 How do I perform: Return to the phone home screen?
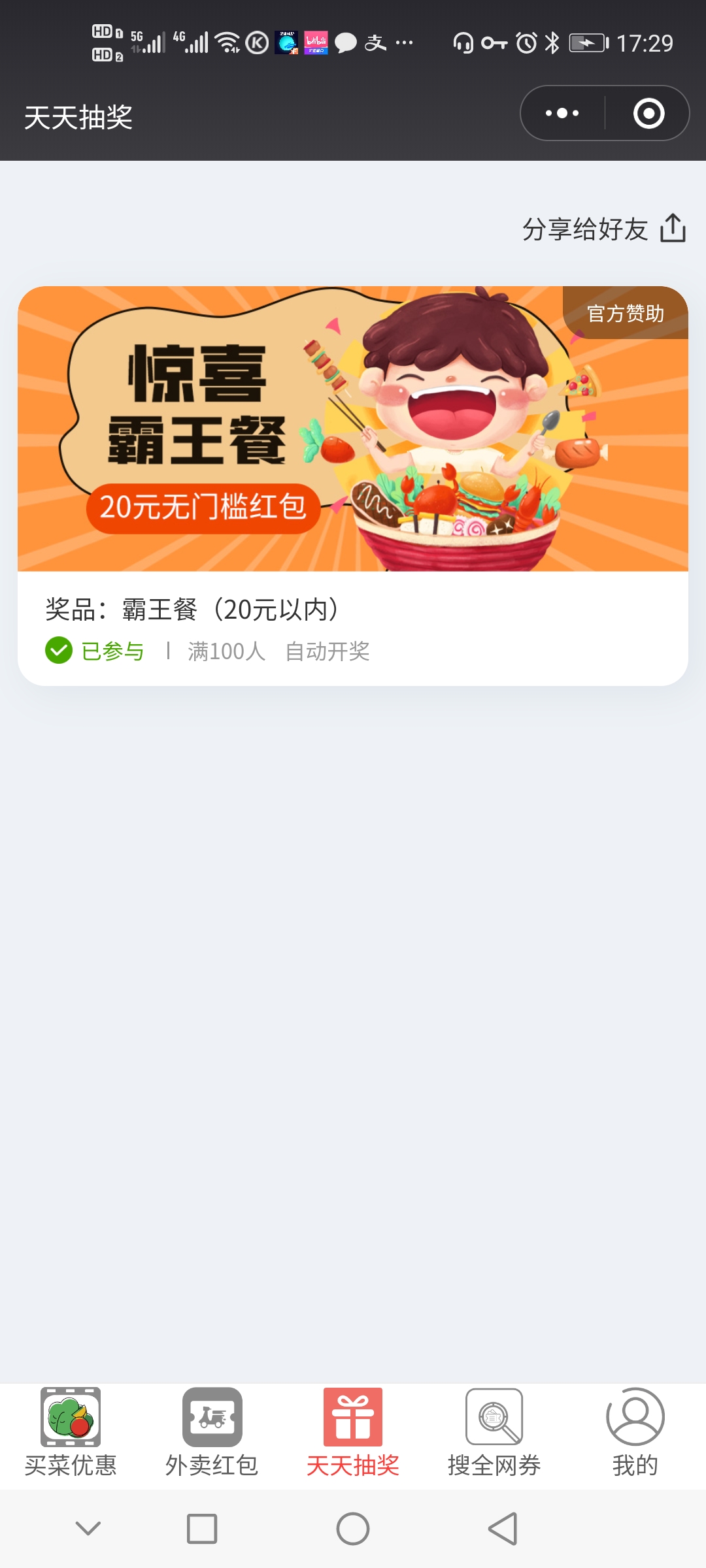(353, 1529)
